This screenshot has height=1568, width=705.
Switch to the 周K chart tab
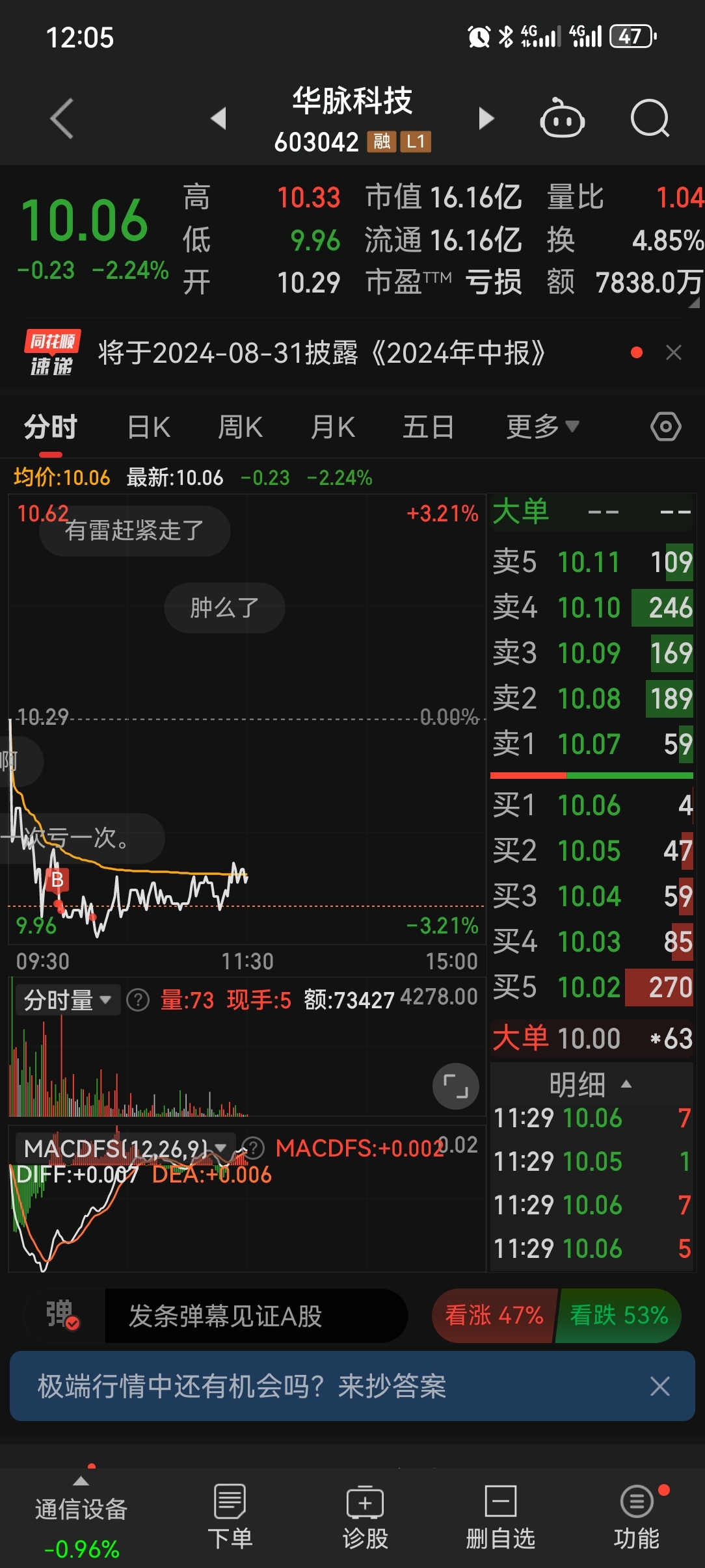[x=241, y=428]
